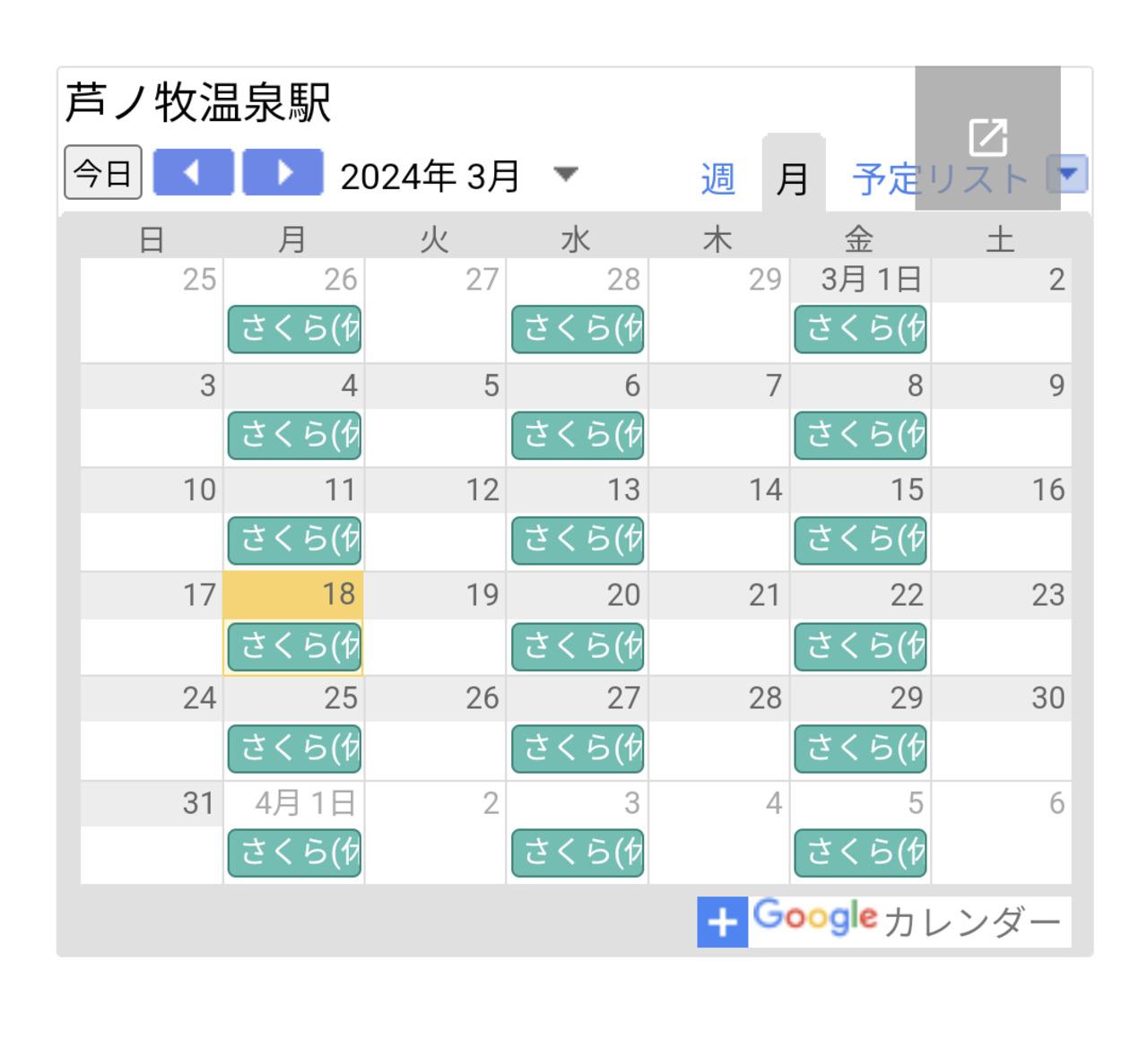
Task: Open the さくら event on March 1
Action: (860, 329)
